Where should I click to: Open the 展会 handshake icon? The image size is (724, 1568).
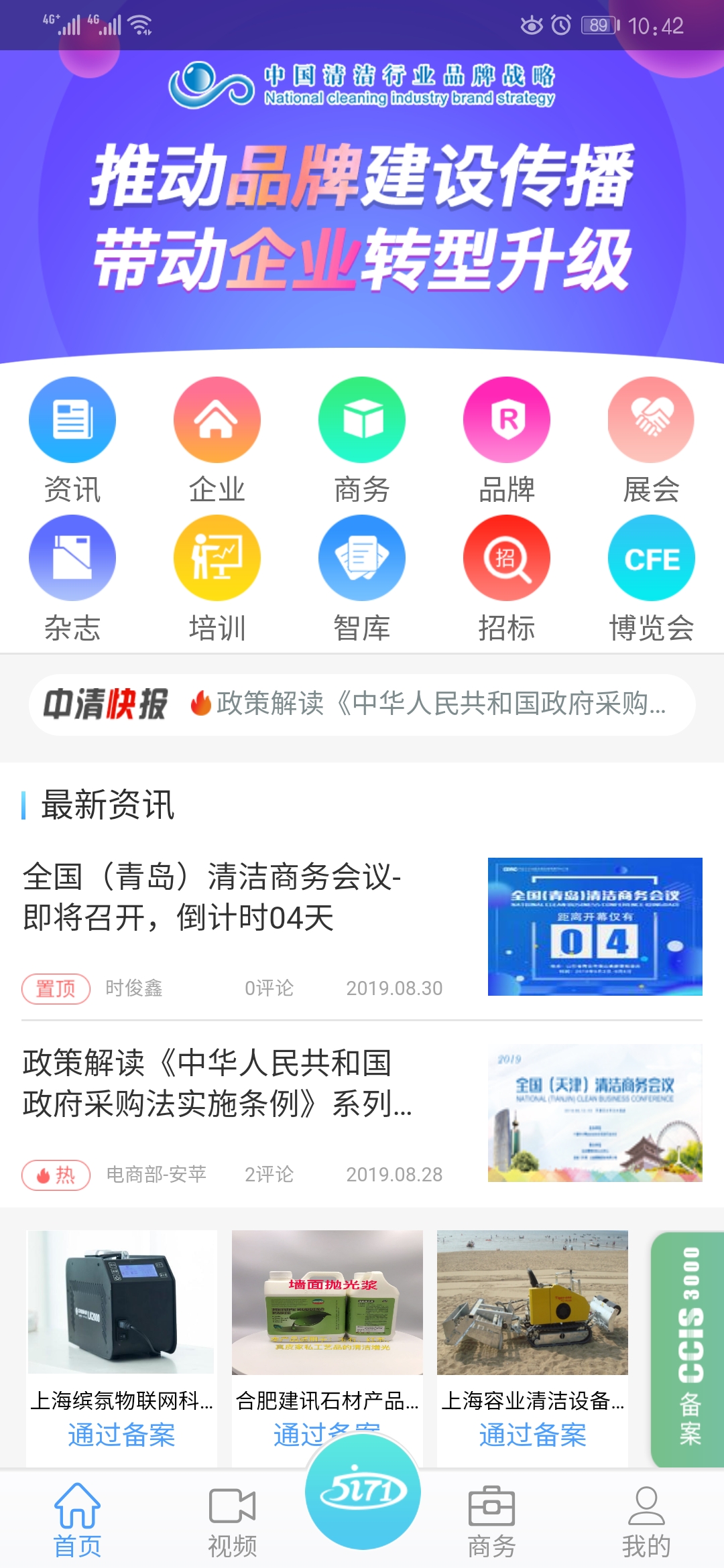[x=651, y=419]
